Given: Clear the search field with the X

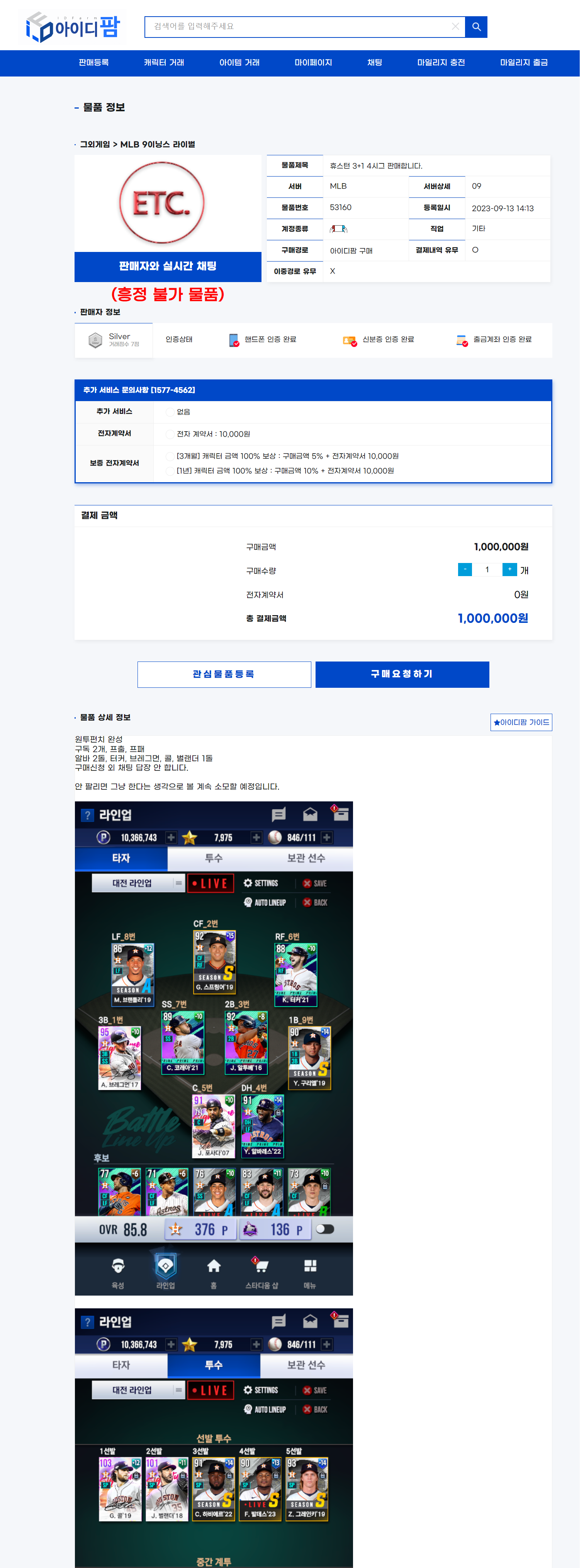Looking at the screenshot, I should tap(458, 27).
